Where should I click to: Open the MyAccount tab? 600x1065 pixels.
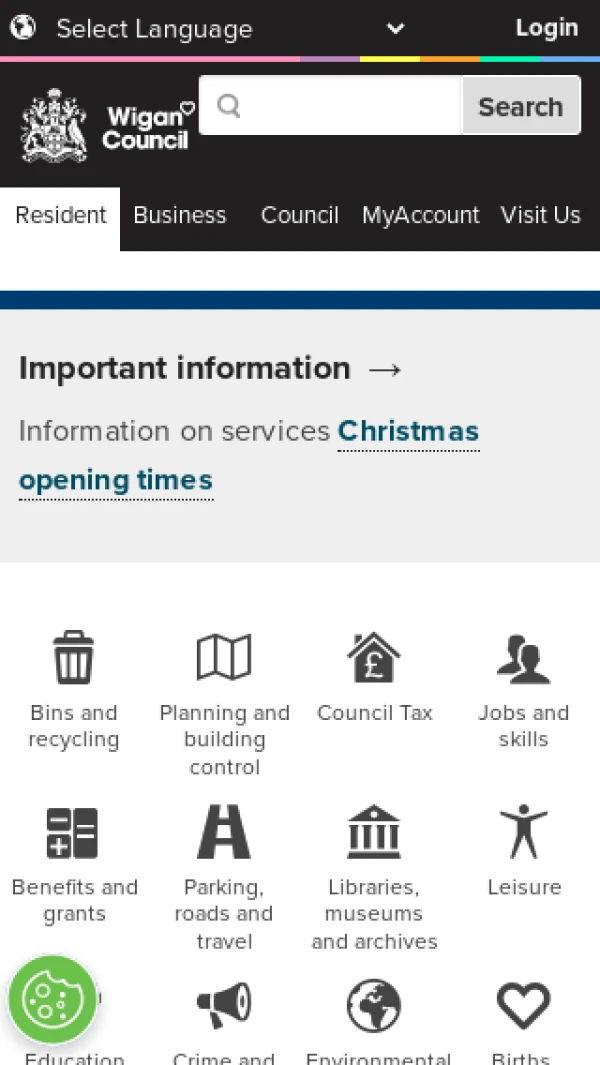[x=420, y=216]
